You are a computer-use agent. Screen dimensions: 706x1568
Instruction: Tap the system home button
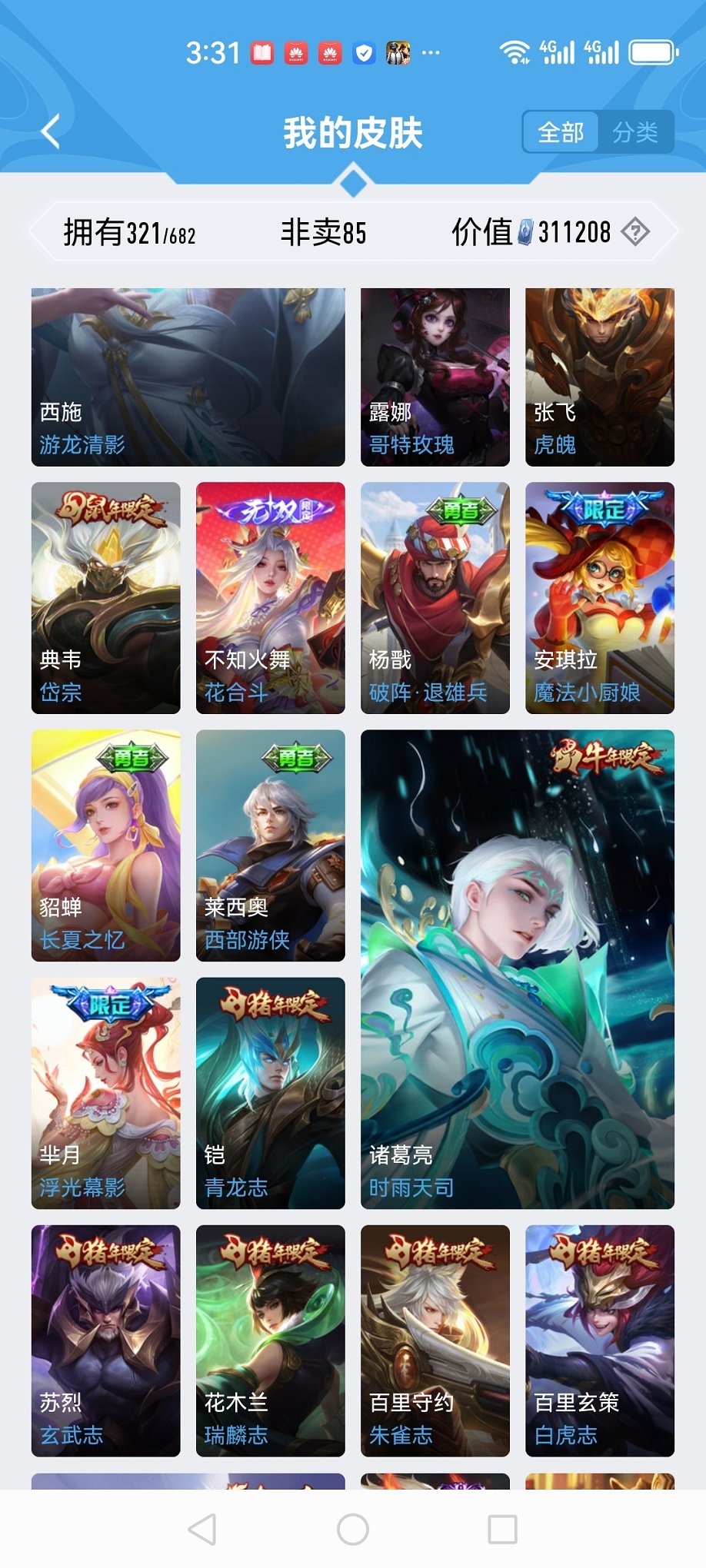point(353,1529)
